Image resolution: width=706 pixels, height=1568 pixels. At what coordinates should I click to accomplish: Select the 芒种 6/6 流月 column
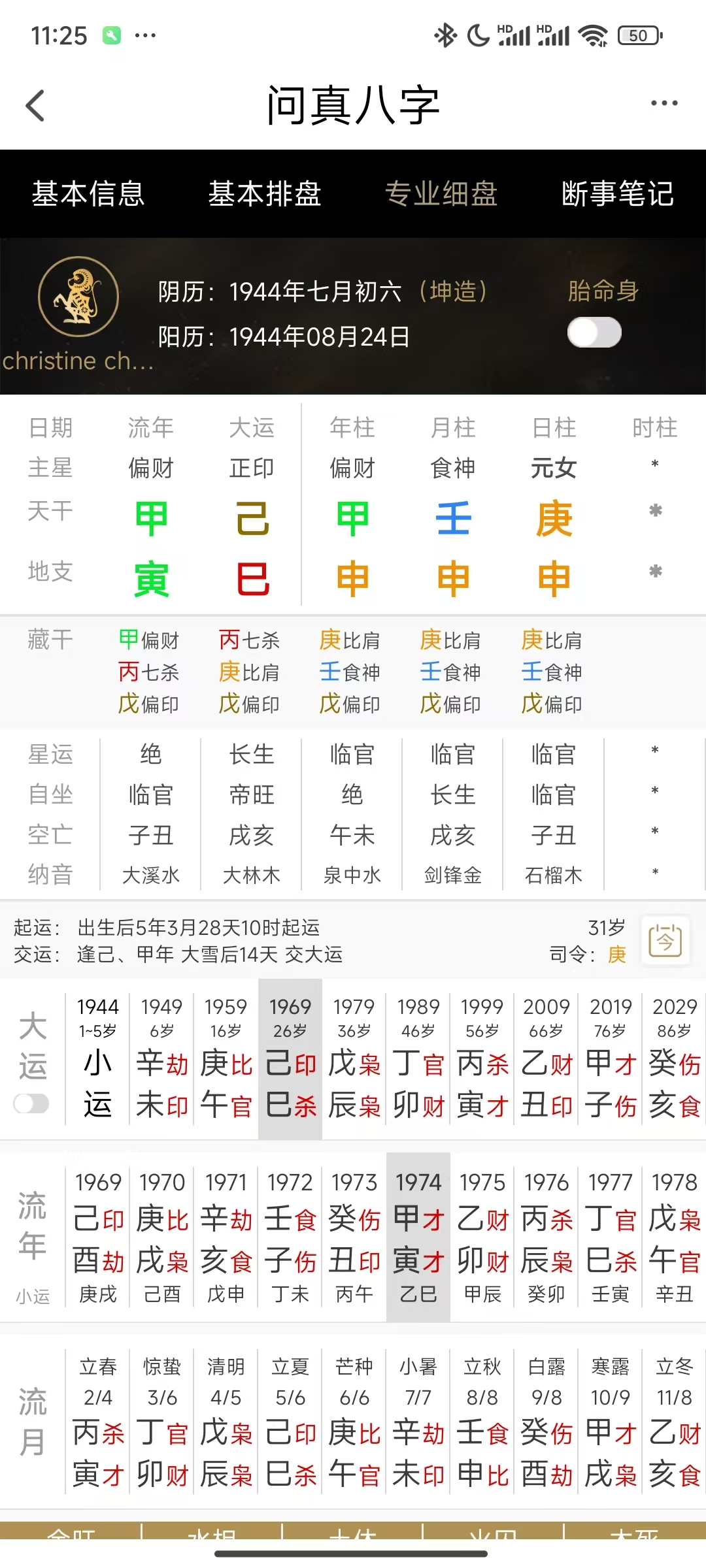(x=354, y=1421)
